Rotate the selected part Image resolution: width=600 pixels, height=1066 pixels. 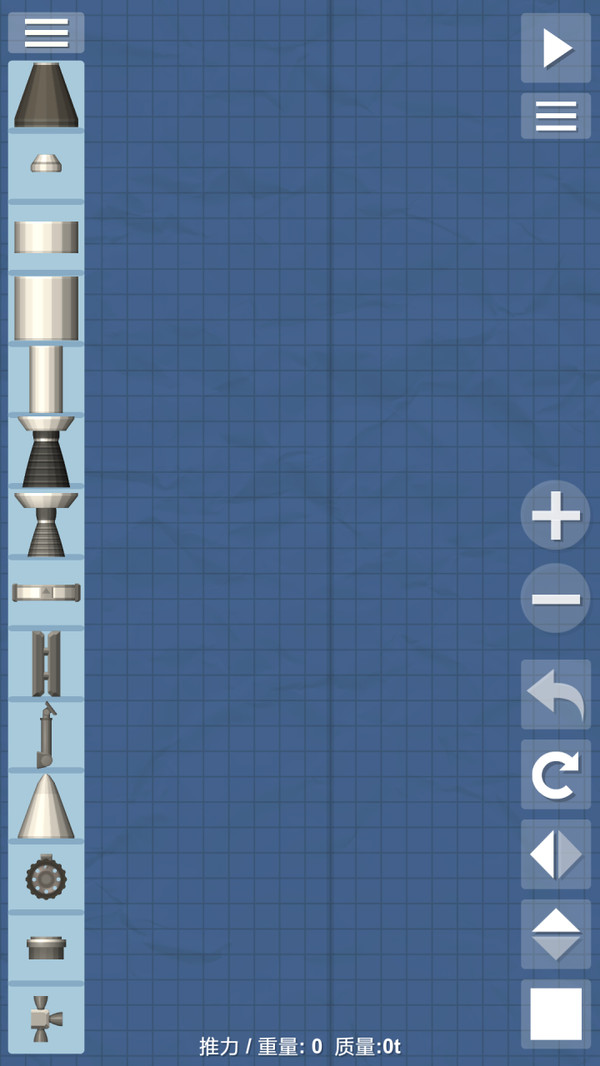point(556,774)
